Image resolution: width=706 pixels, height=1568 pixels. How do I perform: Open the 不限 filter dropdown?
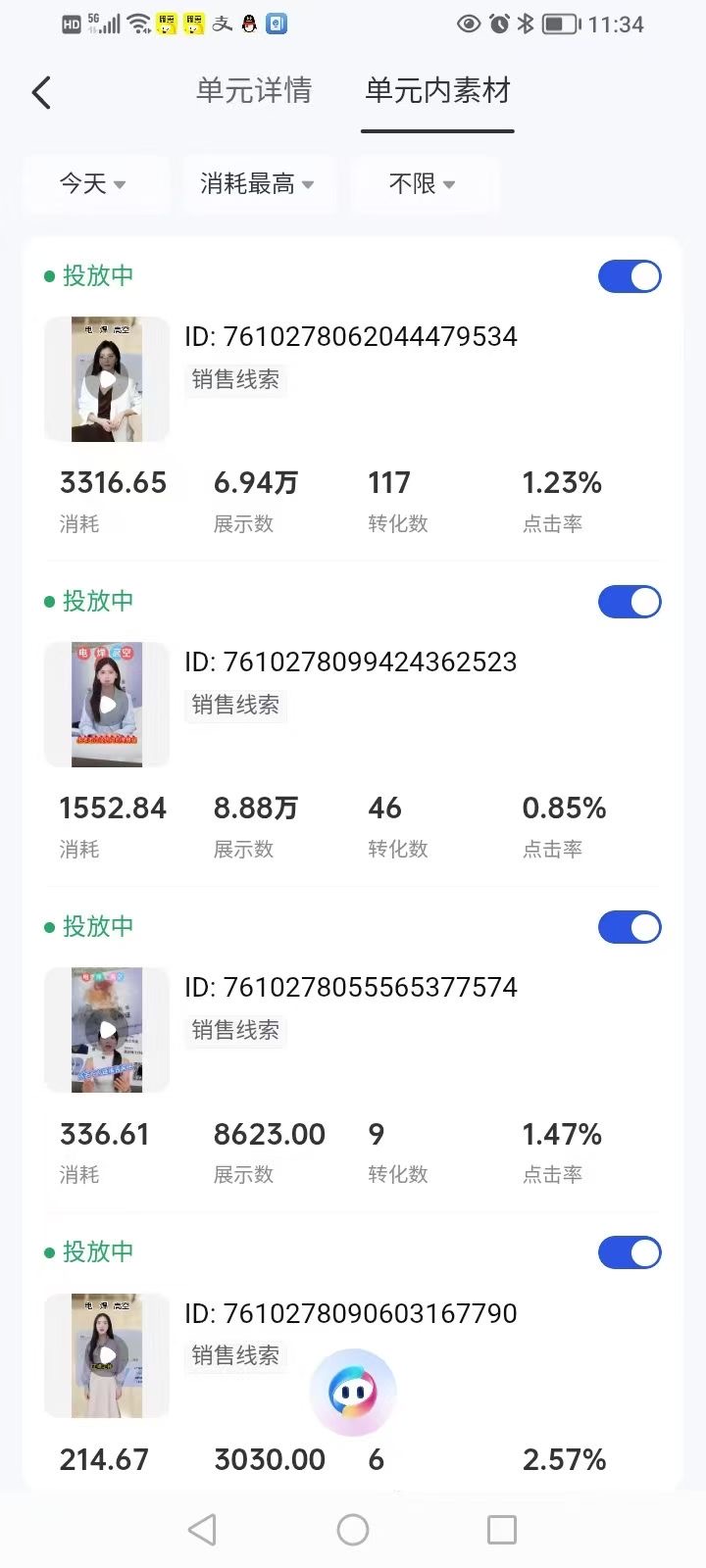click(x=423, y=183)
